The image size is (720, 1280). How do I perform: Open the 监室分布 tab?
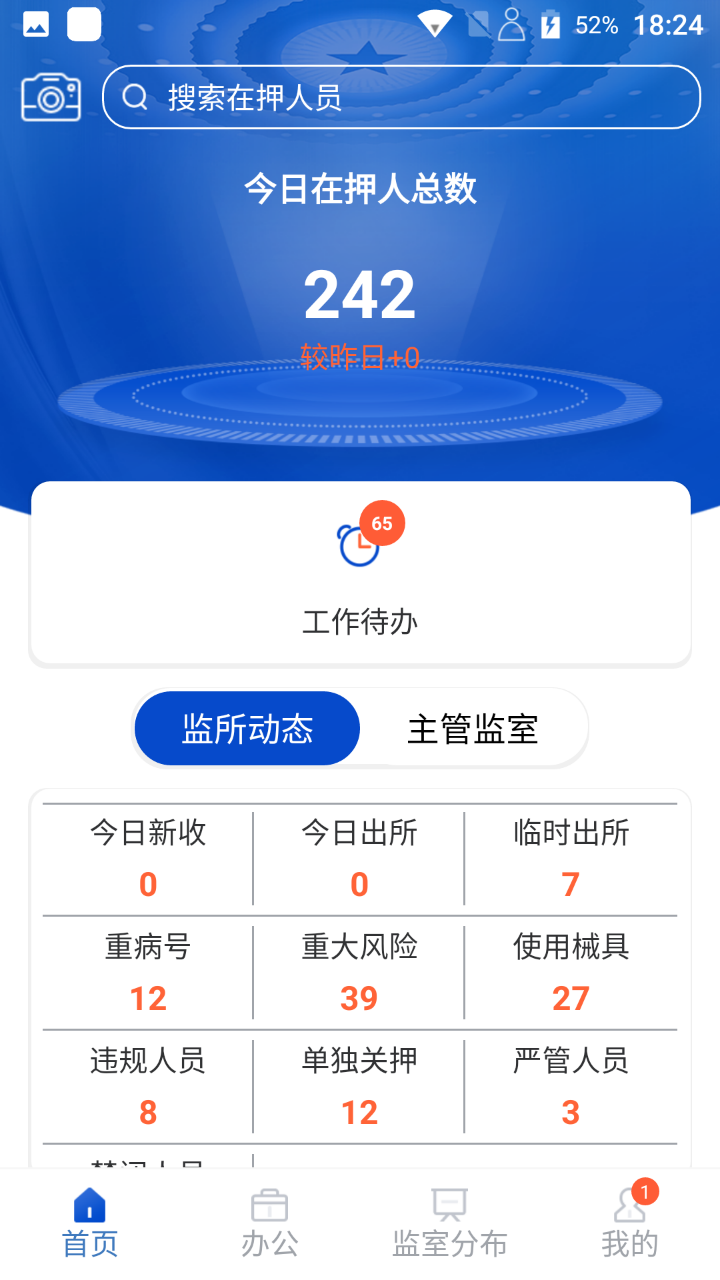click(450, 1223)
